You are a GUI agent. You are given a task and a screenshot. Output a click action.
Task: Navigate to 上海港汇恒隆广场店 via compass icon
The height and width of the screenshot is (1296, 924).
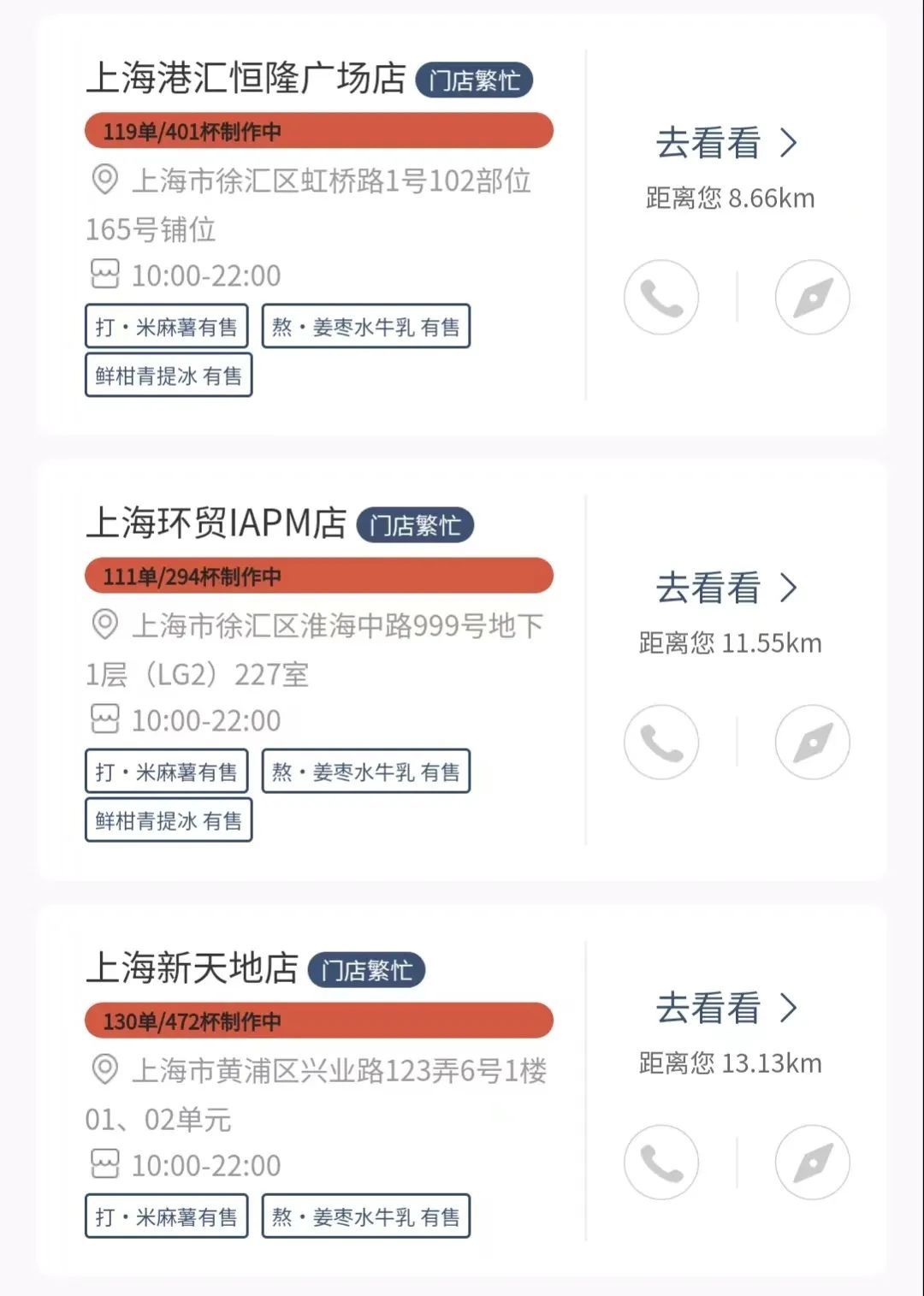click(x=812, y=298)
